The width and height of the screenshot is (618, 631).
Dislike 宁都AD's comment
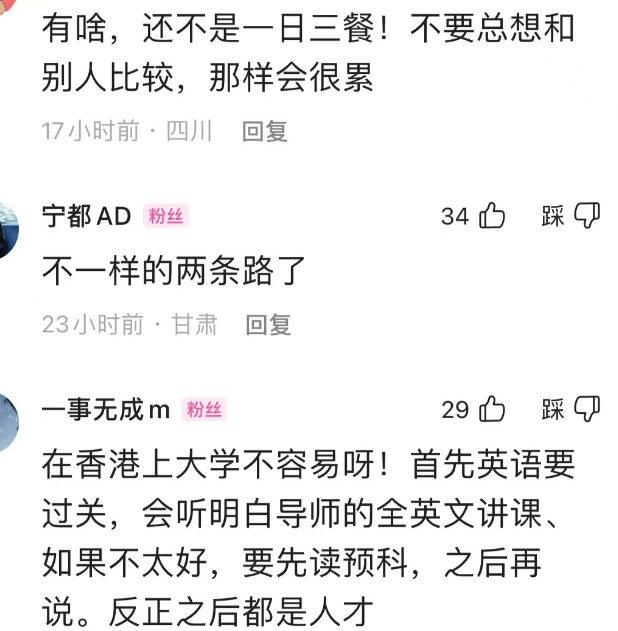[x=587, y=216]
